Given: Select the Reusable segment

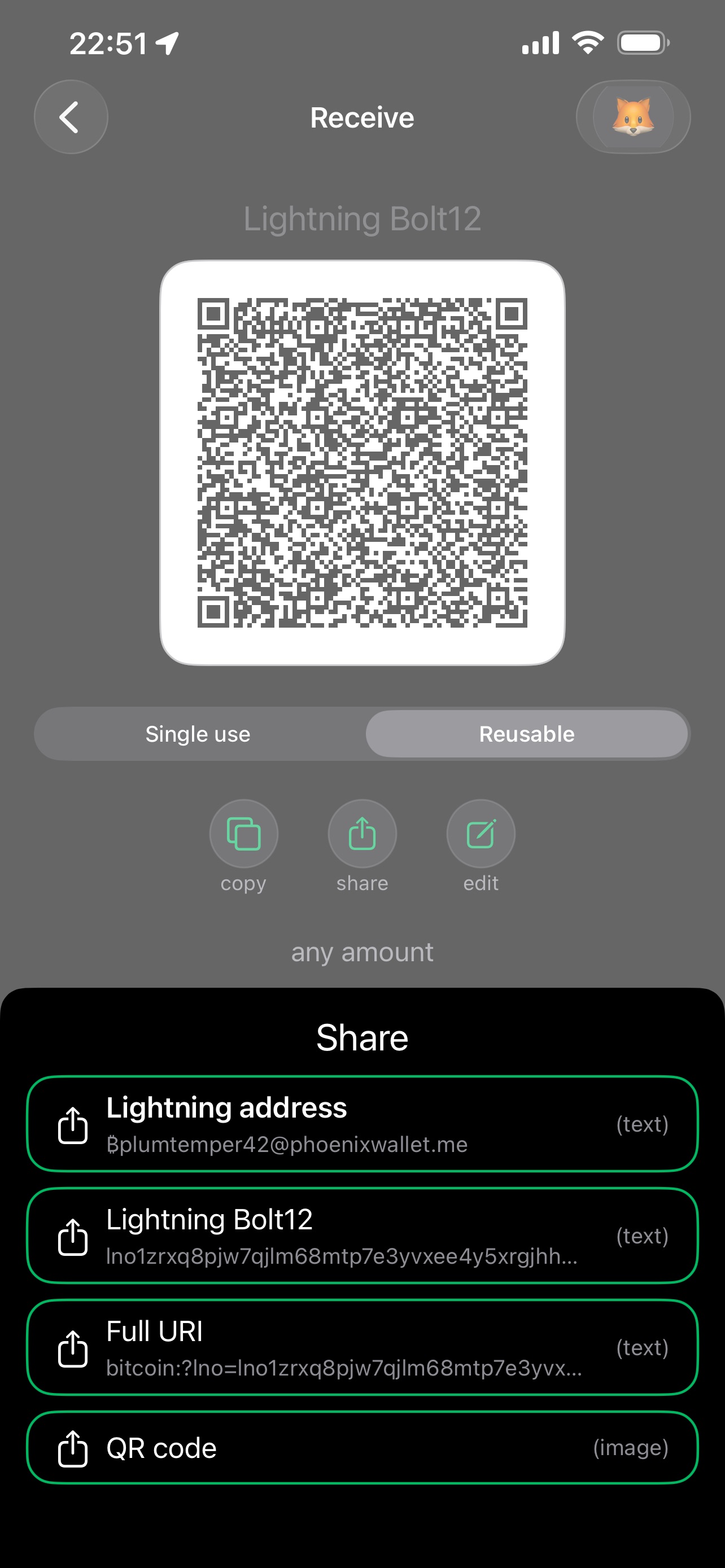Looking at the screenshot, I should click(x=527, y=734).
